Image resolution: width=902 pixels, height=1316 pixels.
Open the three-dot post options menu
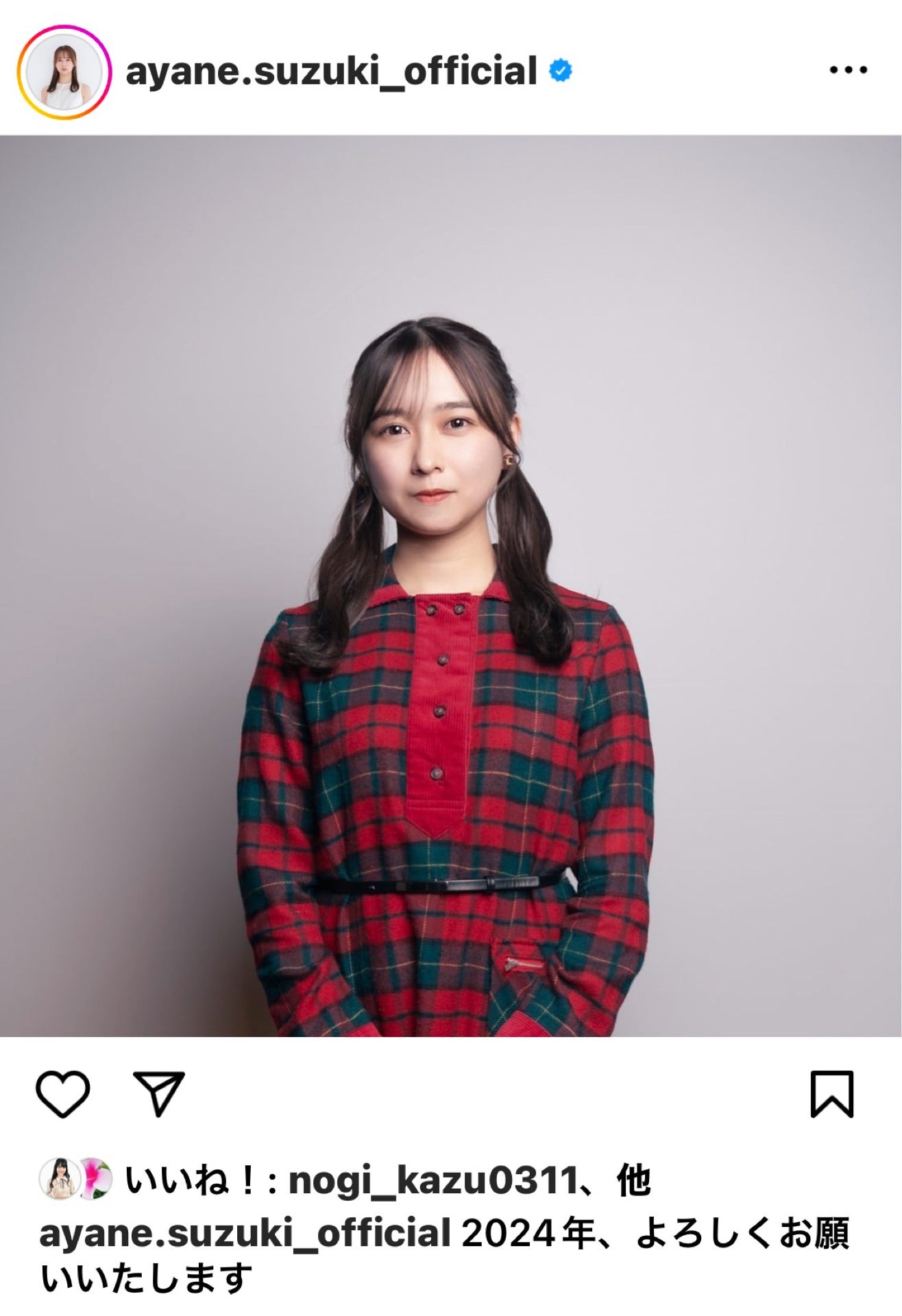(848, 71)
